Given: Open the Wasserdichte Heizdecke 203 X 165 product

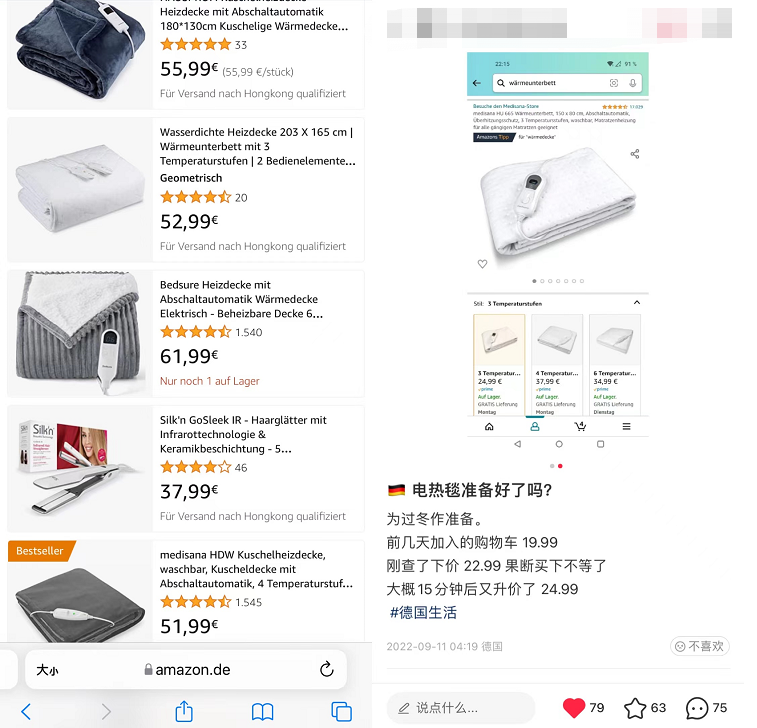Looking at the screenshot, I should coord(254,146).
